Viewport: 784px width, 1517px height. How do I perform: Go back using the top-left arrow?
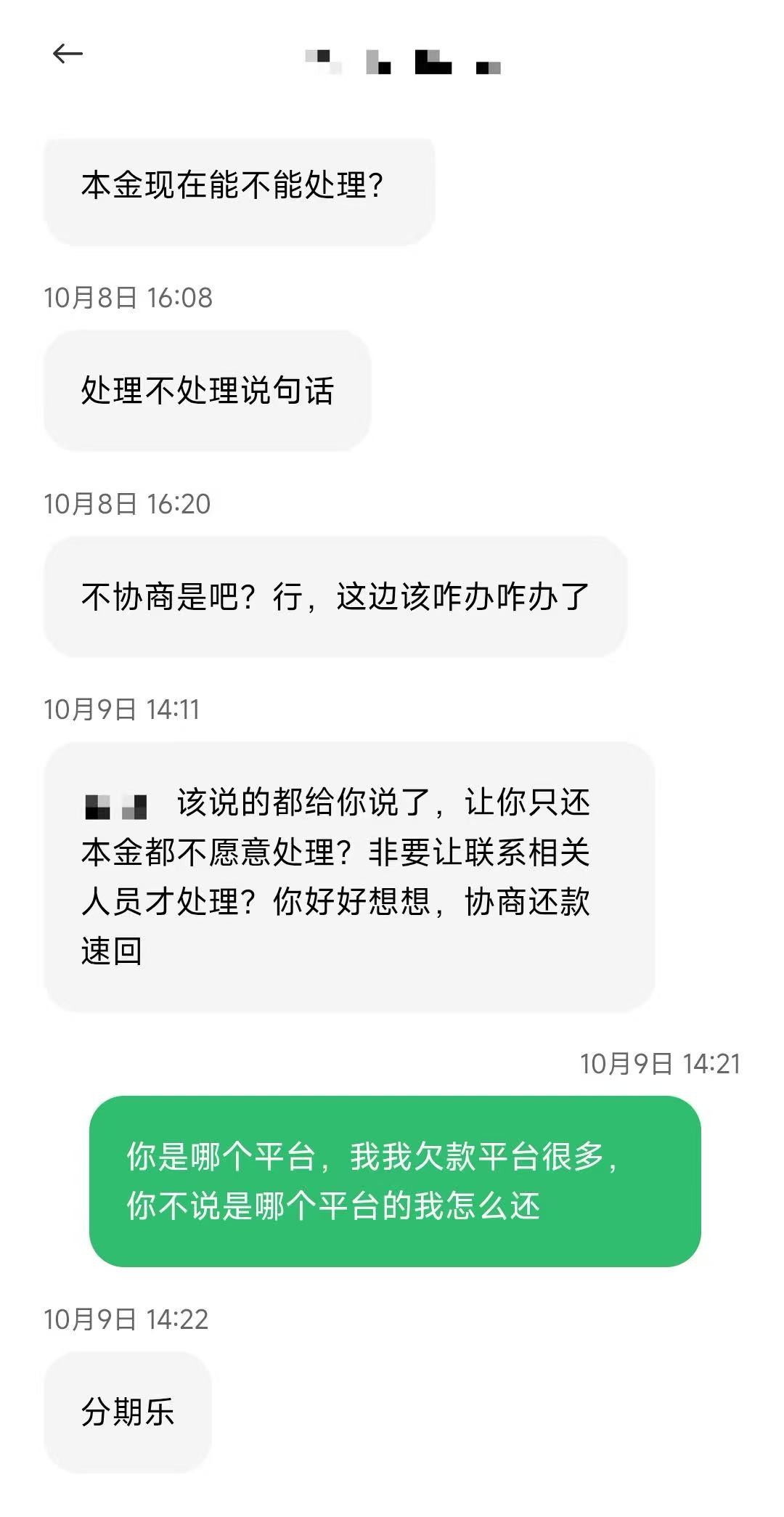(x=68, y=54)
